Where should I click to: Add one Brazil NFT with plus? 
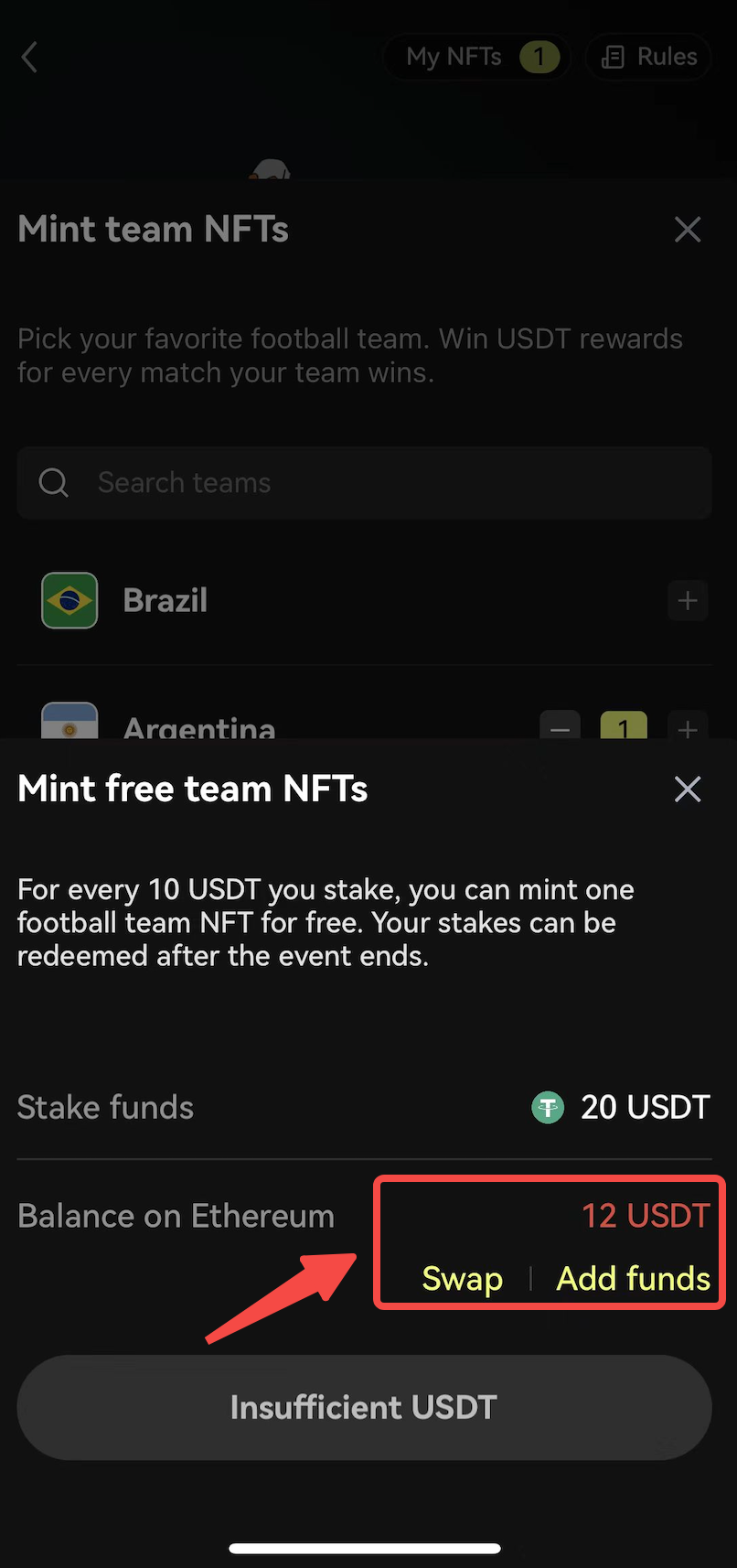pos(688,601)
